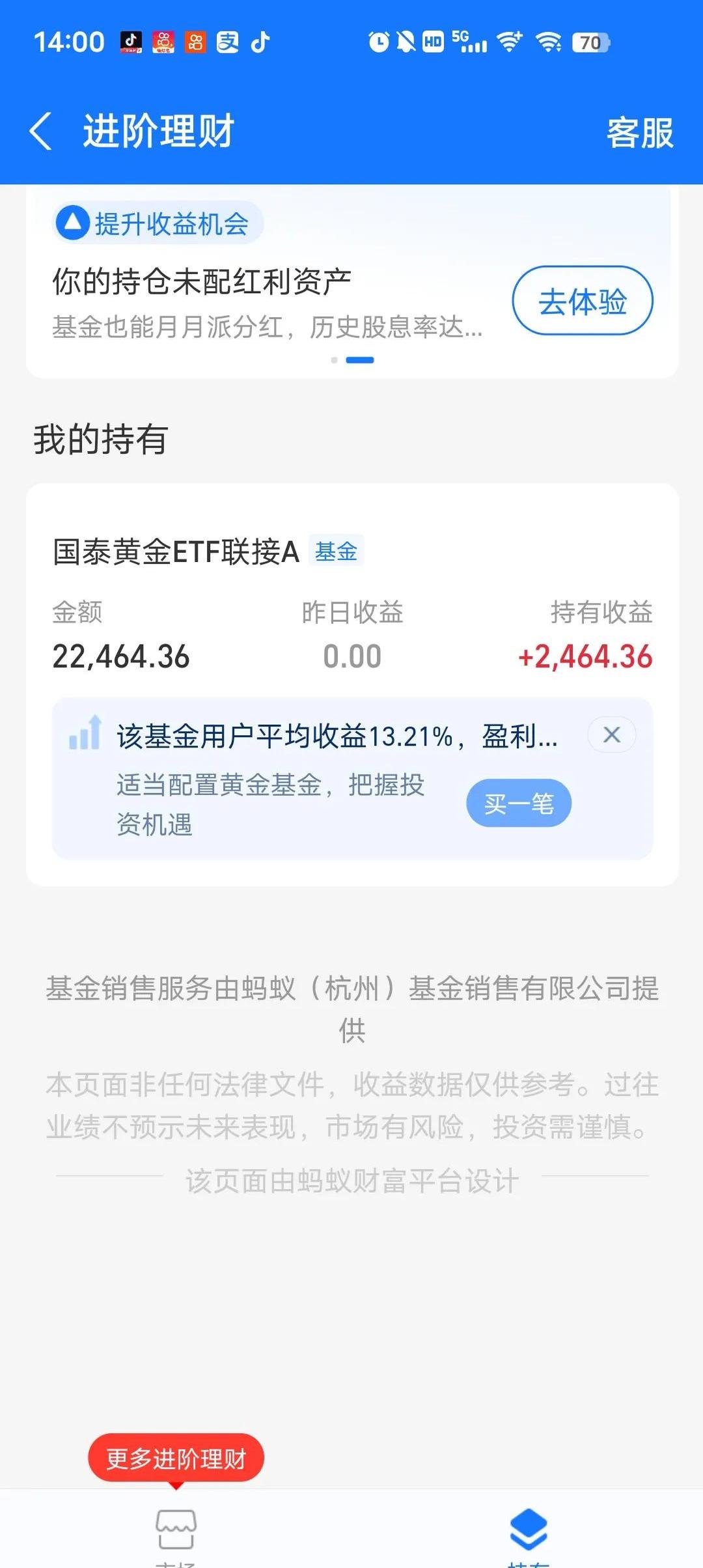Select the active carousel indicator dot
Viewport: 703px width, 1568px height.
[x=360, y=359]
